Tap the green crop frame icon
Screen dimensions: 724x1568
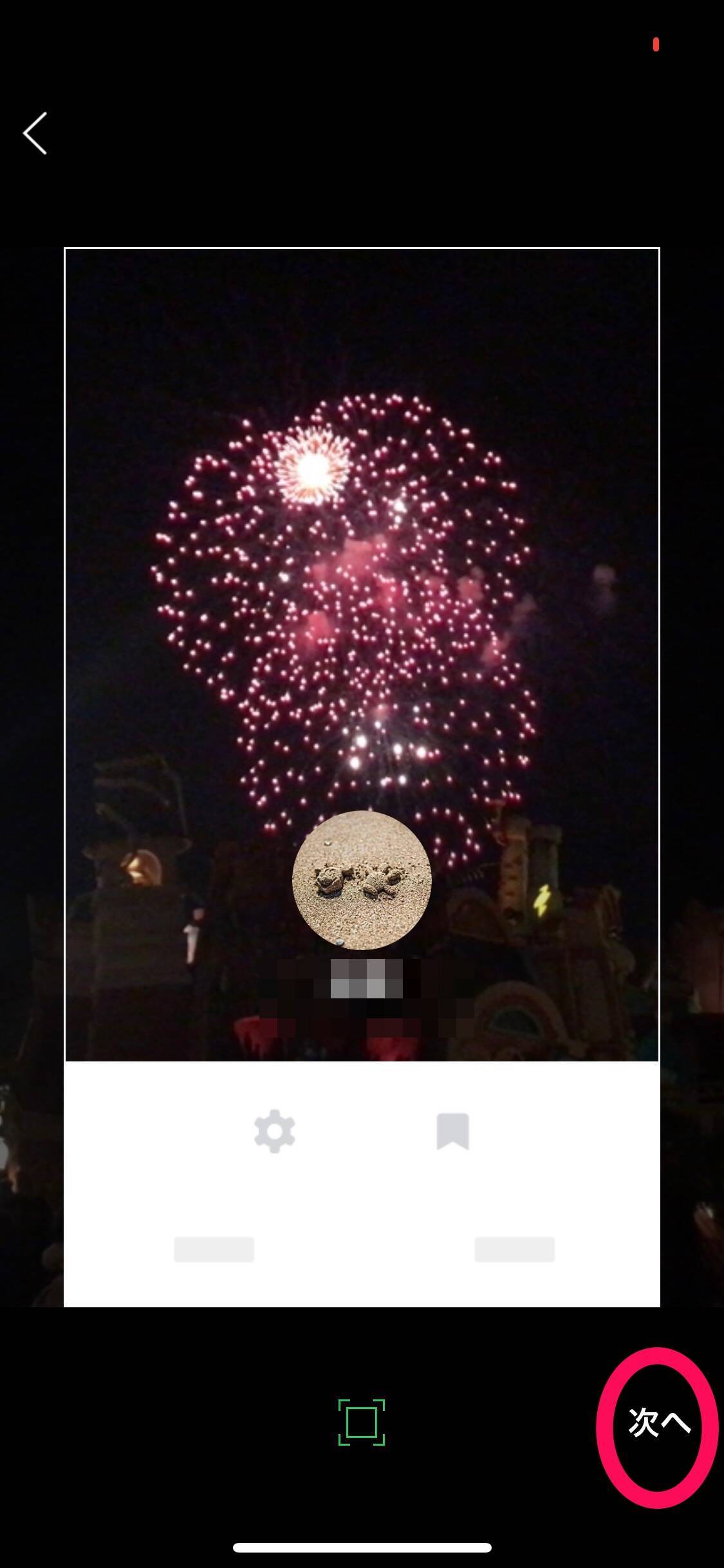click(x=362, y=1422)
